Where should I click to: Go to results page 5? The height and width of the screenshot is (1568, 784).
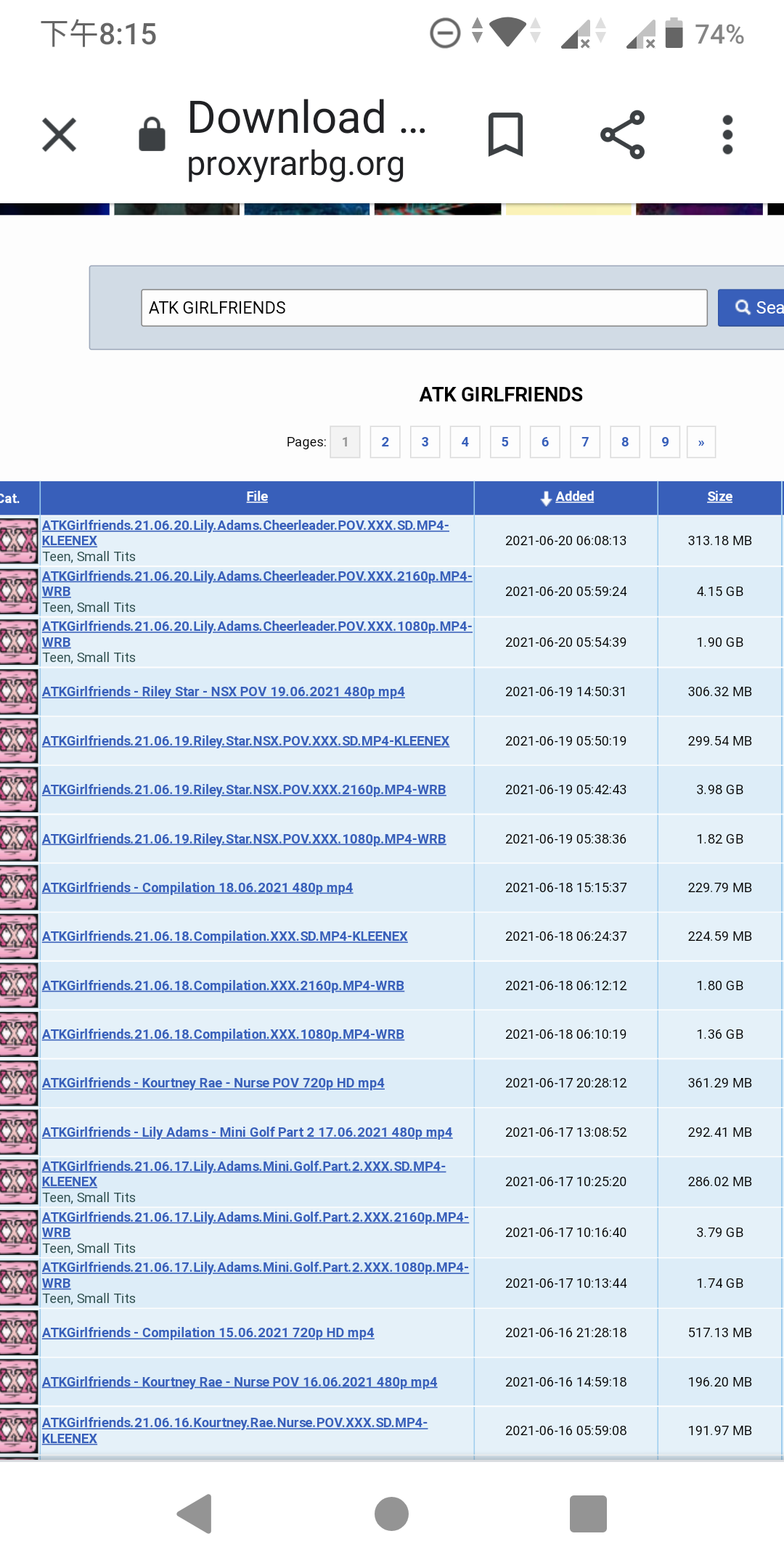tap(505, 442)
